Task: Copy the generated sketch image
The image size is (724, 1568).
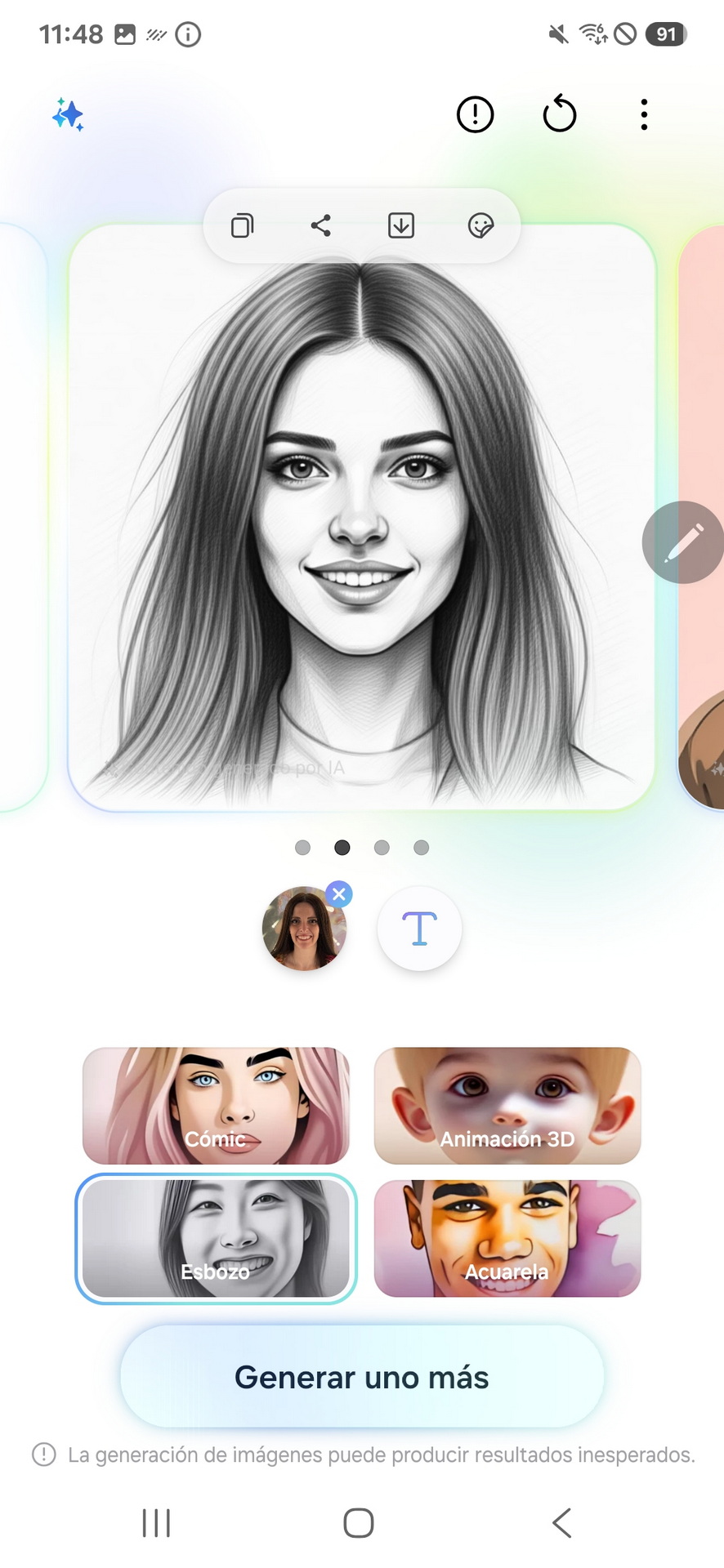Action: click(x=243, y=225)
